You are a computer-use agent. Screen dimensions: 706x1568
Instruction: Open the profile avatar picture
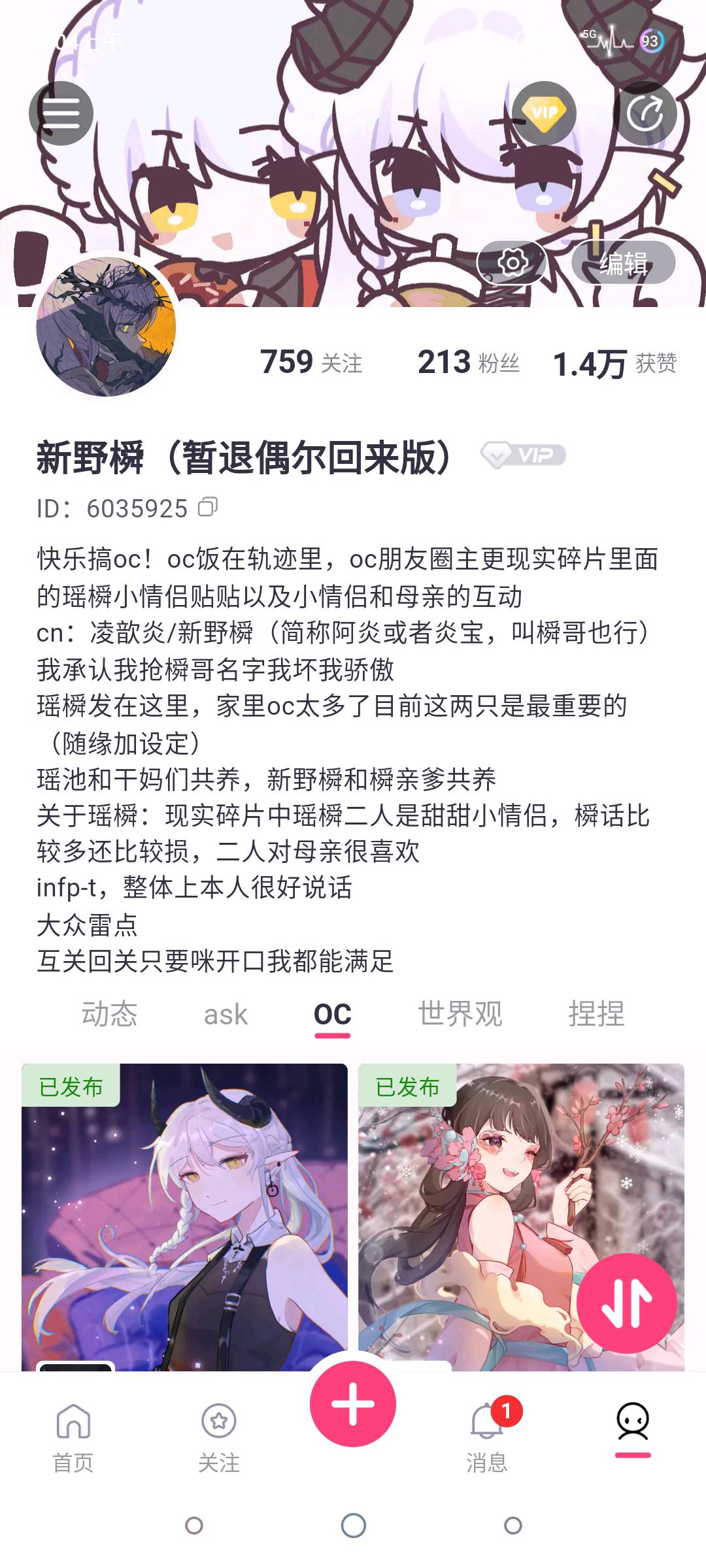(106, 326)
